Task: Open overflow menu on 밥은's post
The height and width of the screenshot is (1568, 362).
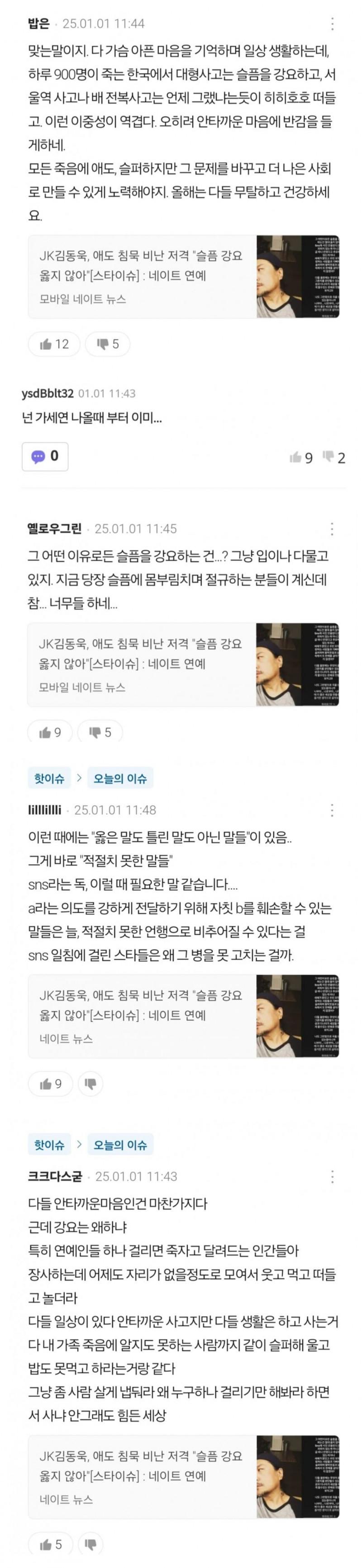Action: point(332,24)
